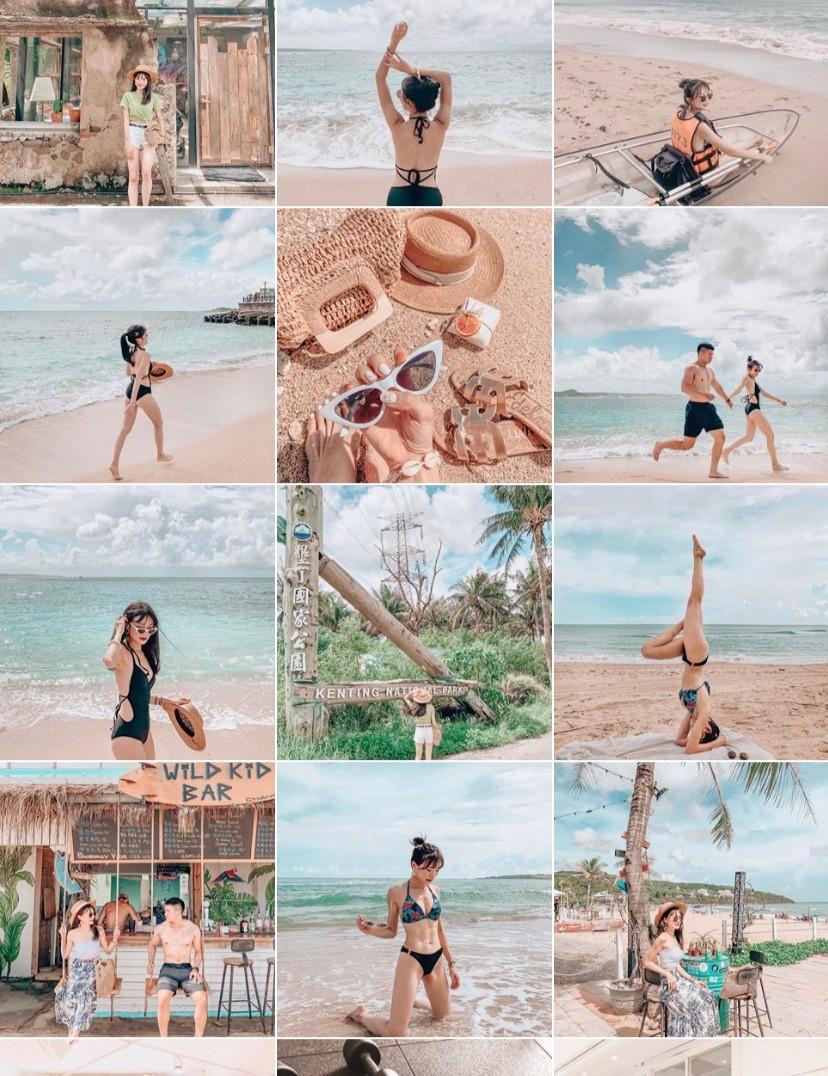Open the flat lay of sunglasses and straw hat

point(414,345)
